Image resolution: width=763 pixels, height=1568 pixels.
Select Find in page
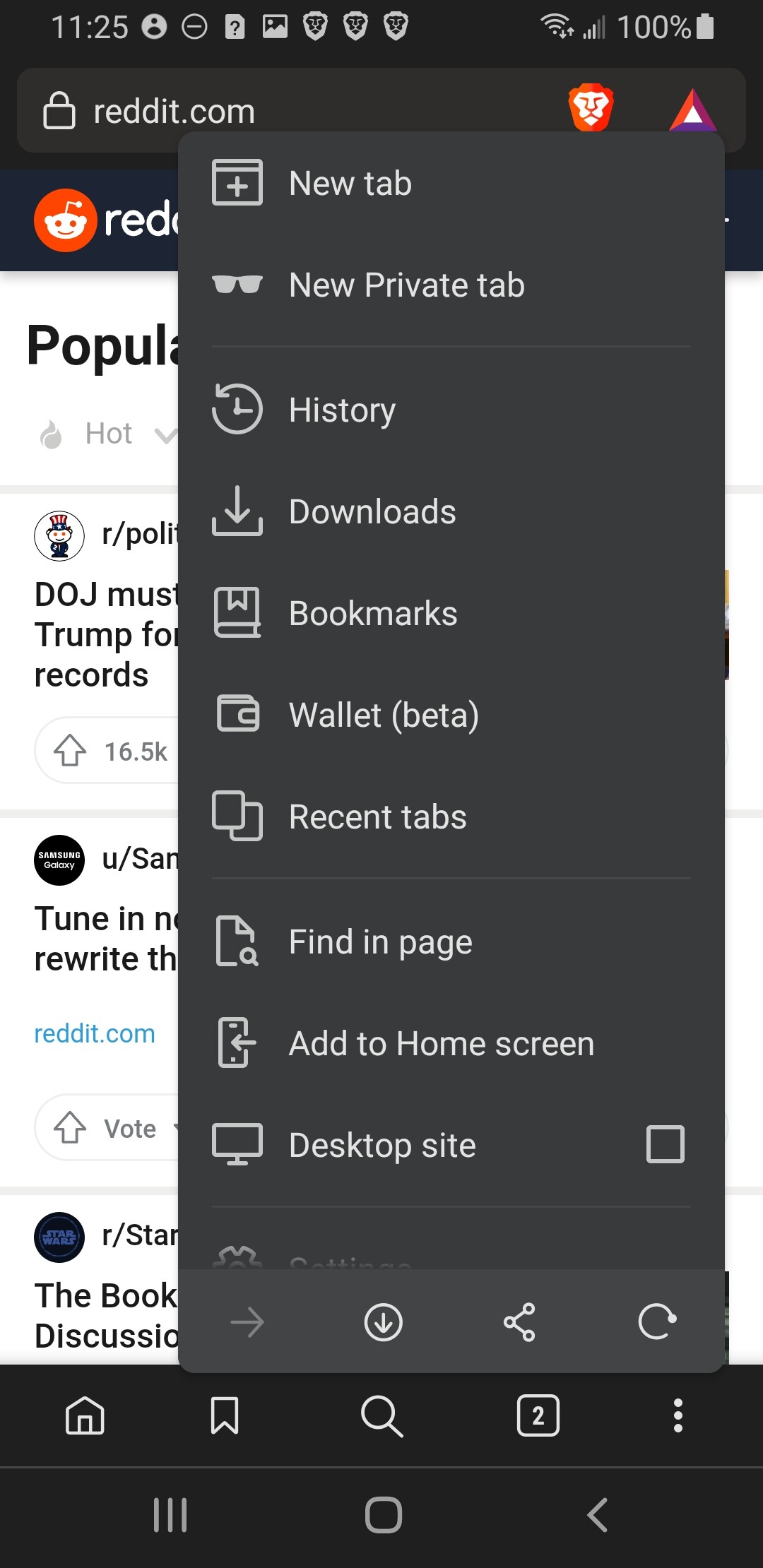pyautogui.click(x=380, y=942)
